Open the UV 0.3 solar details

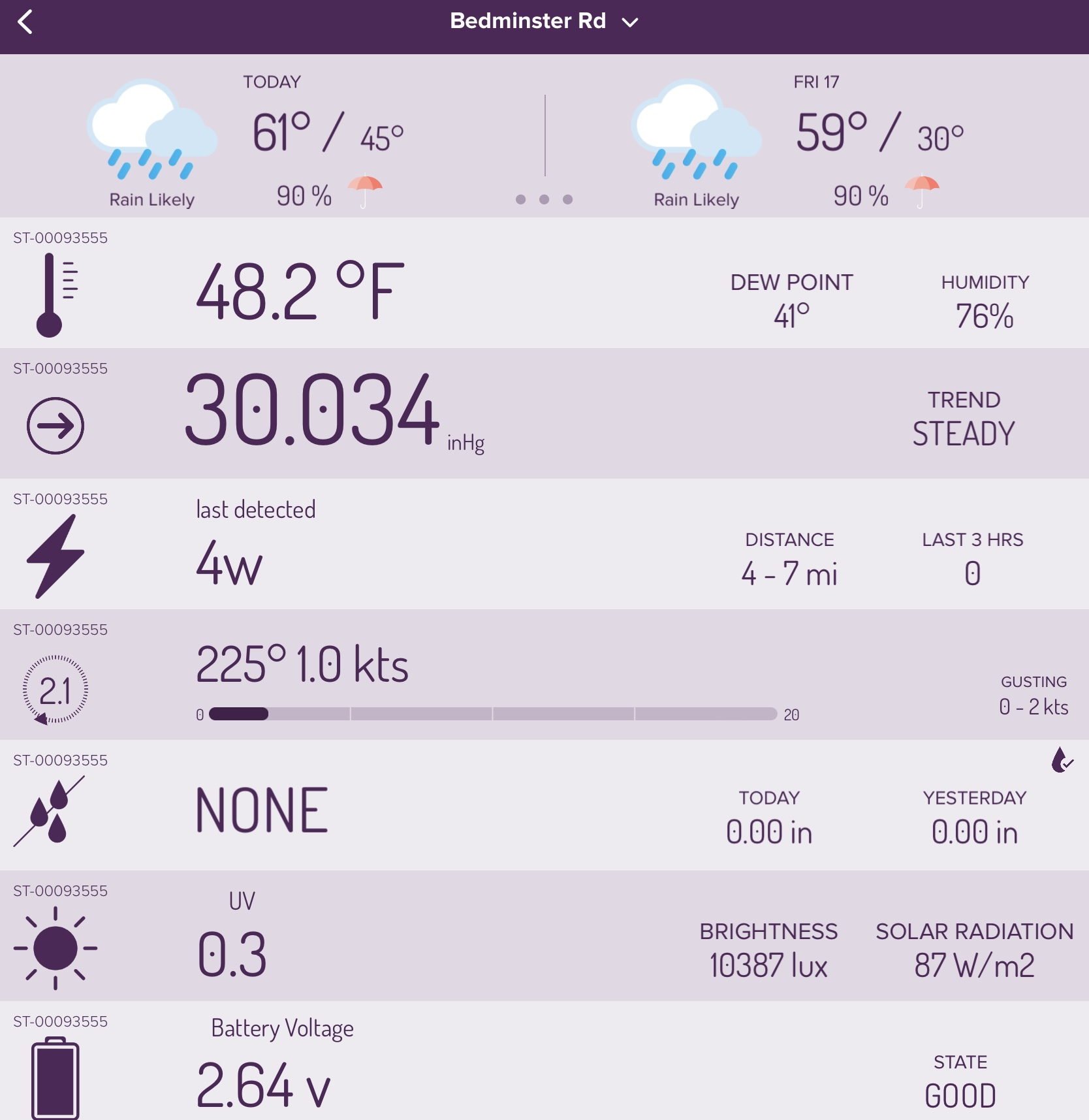click(x=232, y=940)
